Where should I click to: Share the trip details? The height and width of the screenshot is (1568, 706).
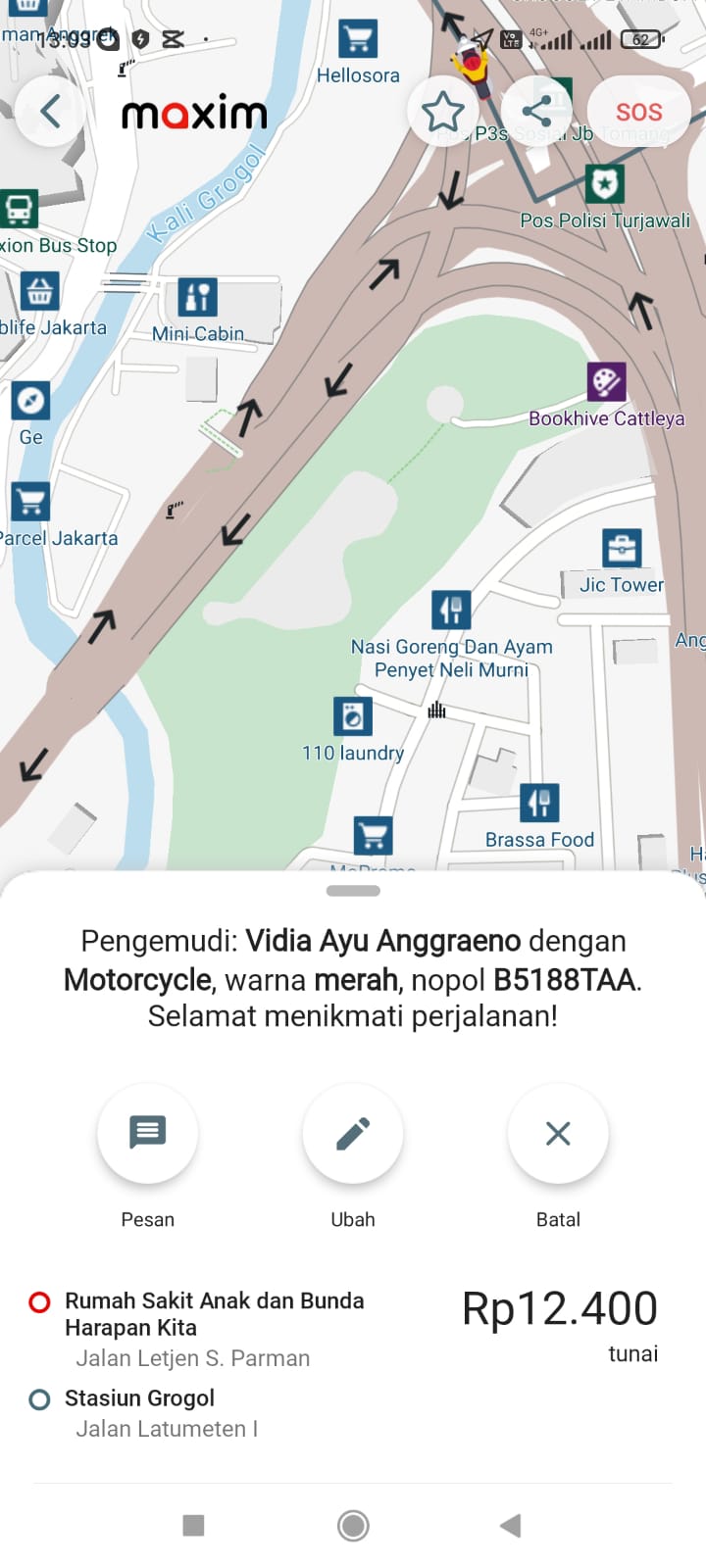click(536, 112)
